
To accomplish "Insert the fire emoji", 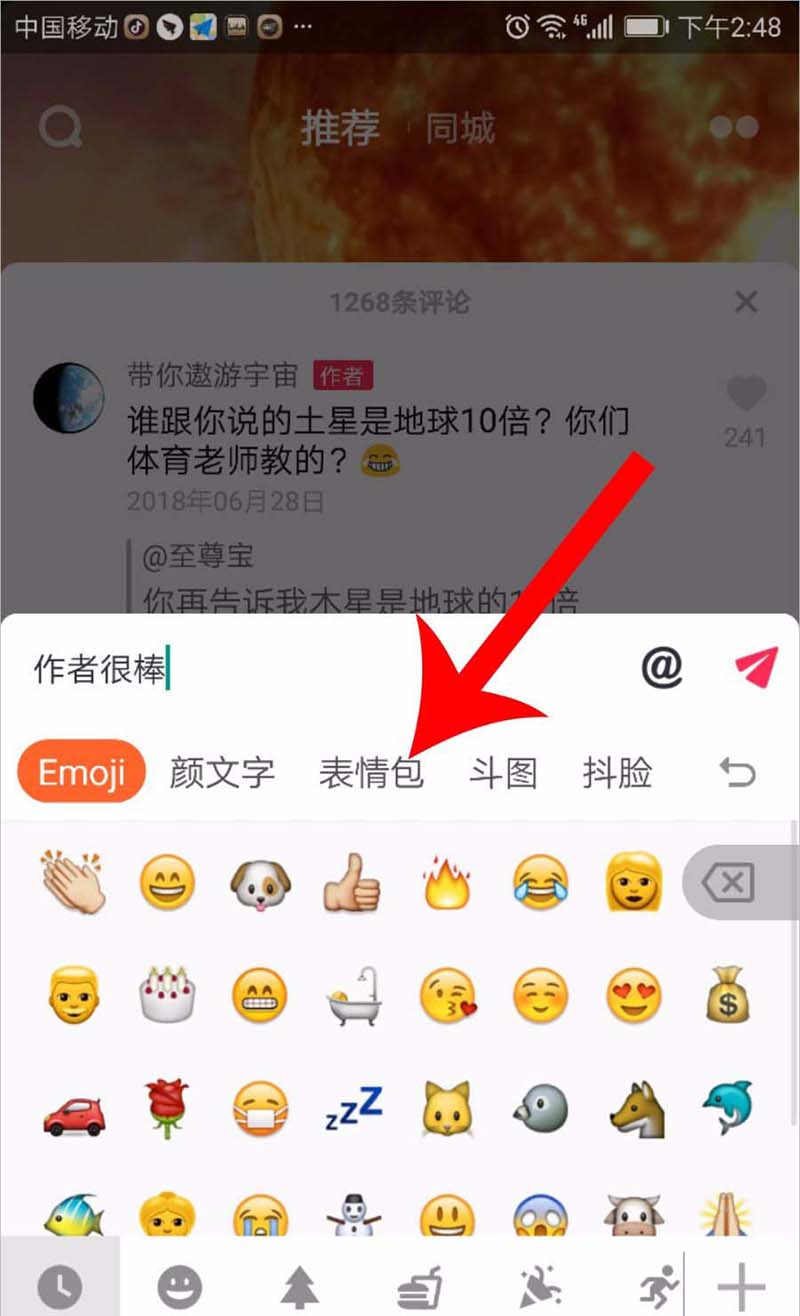I will pos(446,883).
